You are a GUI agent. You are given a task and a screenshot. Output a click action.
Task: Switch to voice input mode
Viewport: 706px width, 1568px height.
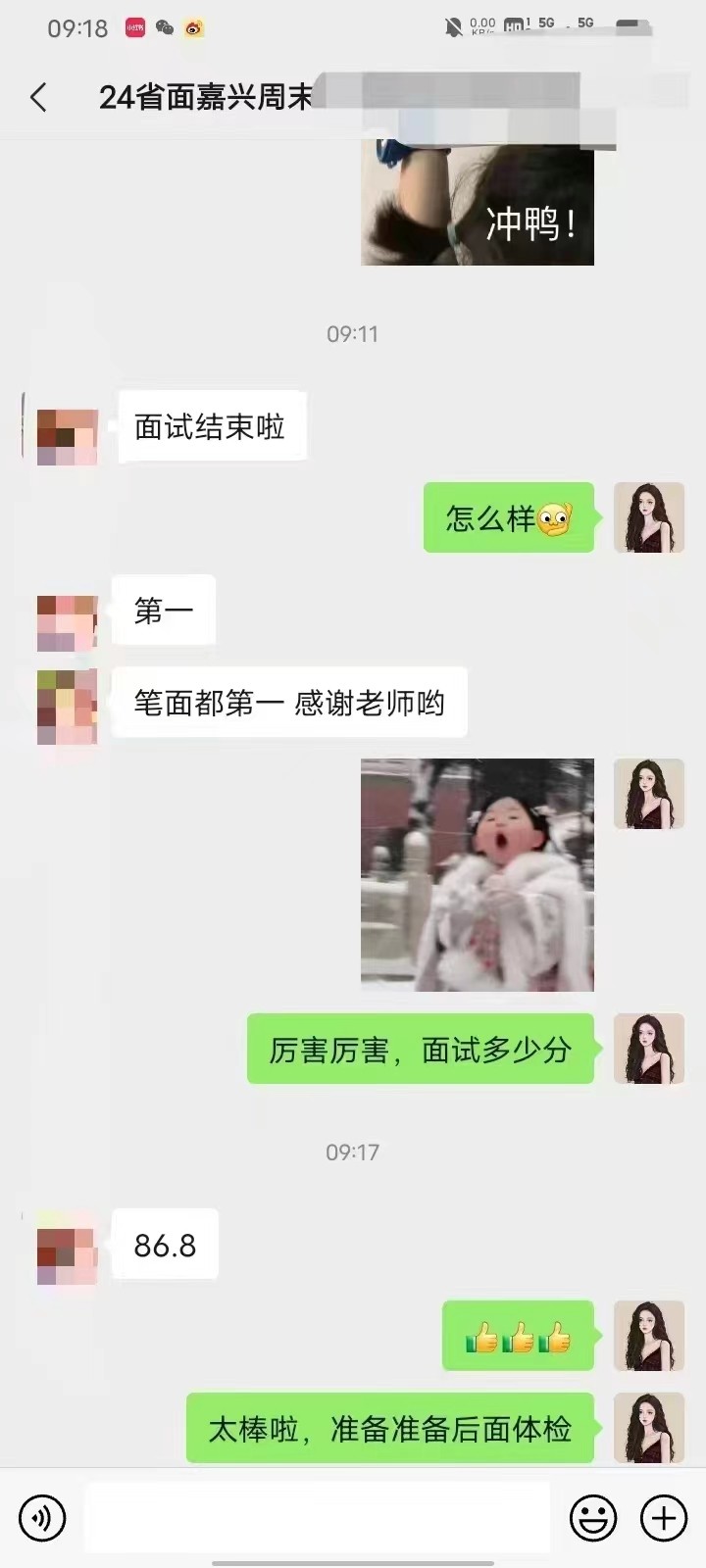click(x=42, y=1518)
